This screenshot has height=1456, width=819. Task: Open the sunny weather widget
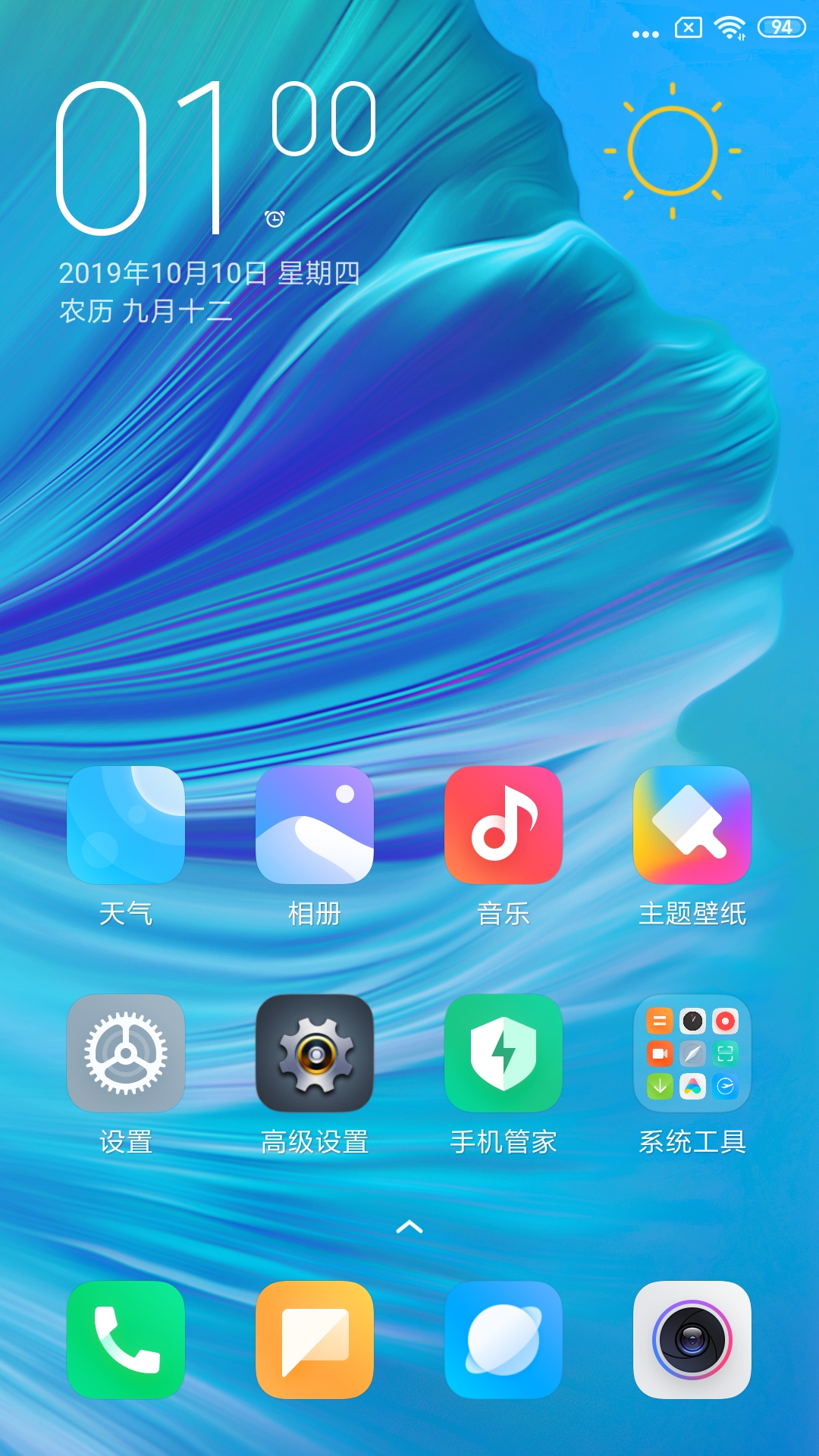[x=673, y=151]
